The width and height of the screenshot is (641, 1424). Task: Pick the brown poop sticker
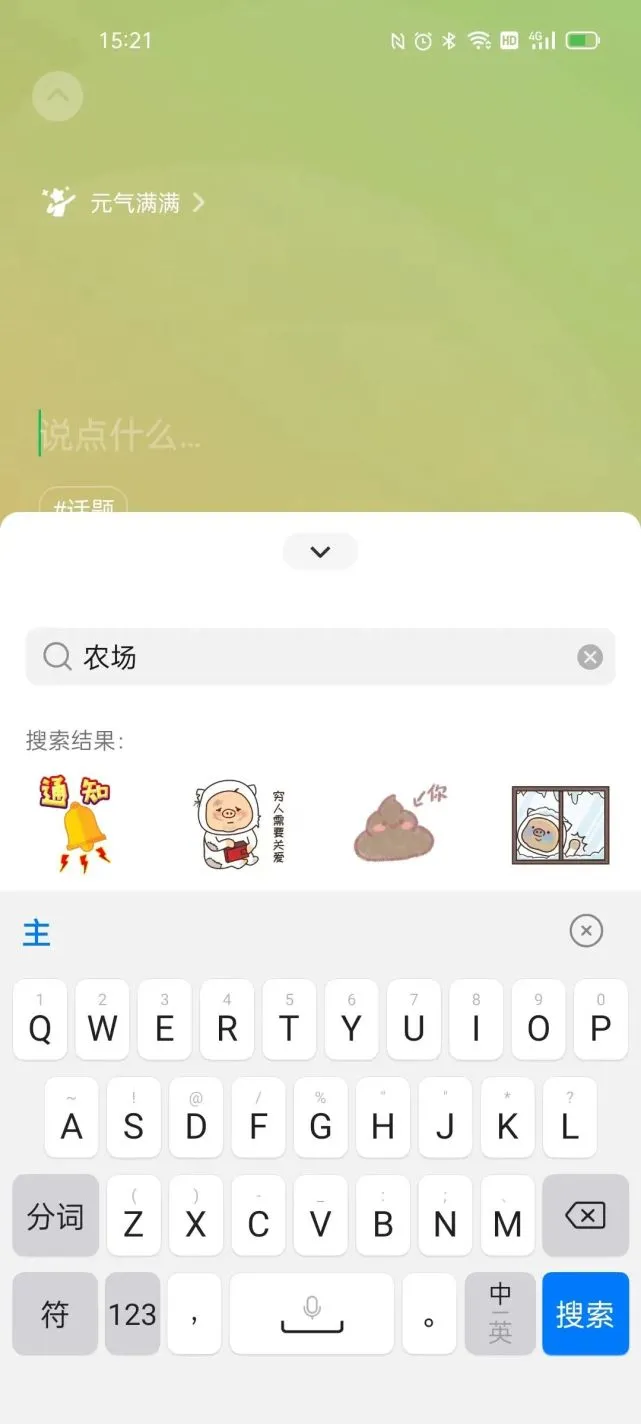[x=399, y=824]
